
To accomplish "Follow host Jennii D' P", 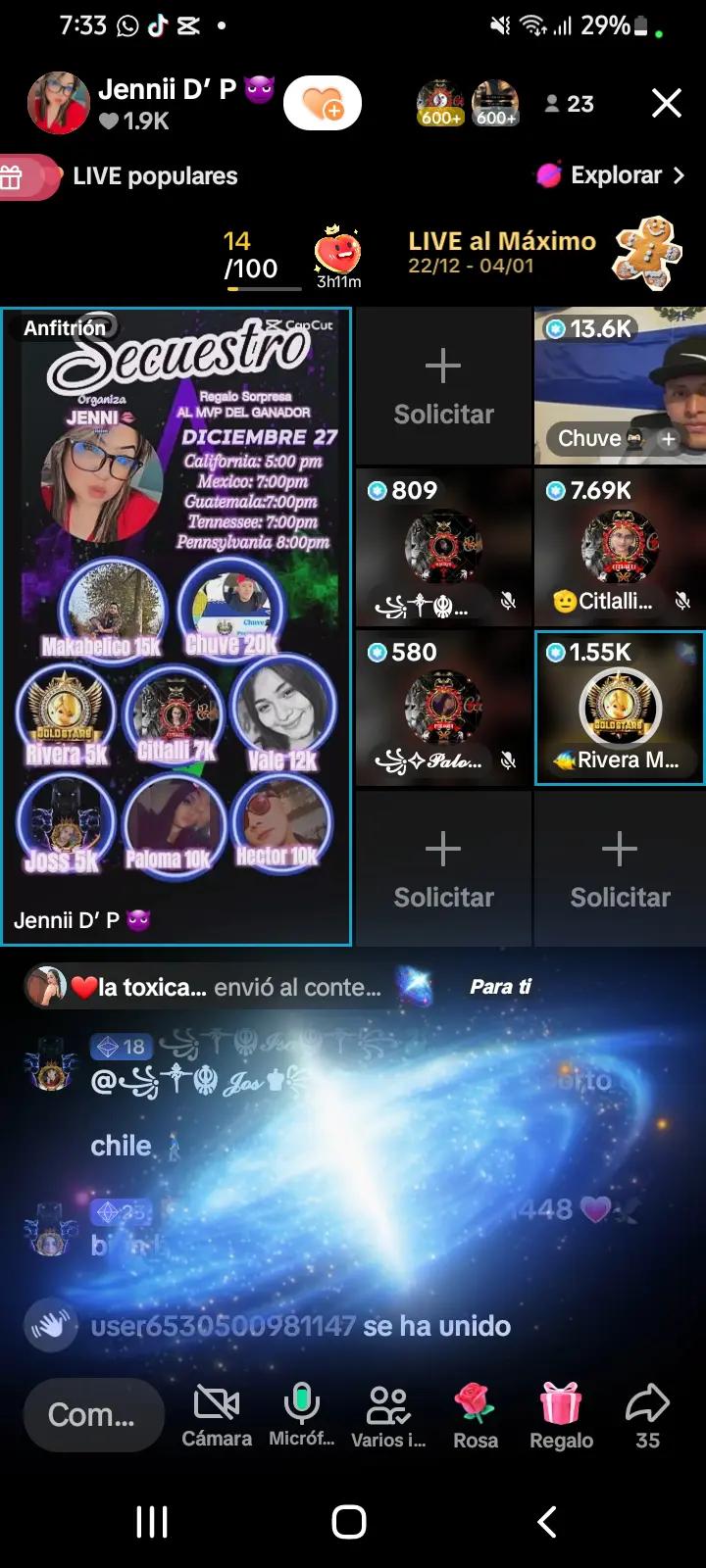I will (323, 103).
